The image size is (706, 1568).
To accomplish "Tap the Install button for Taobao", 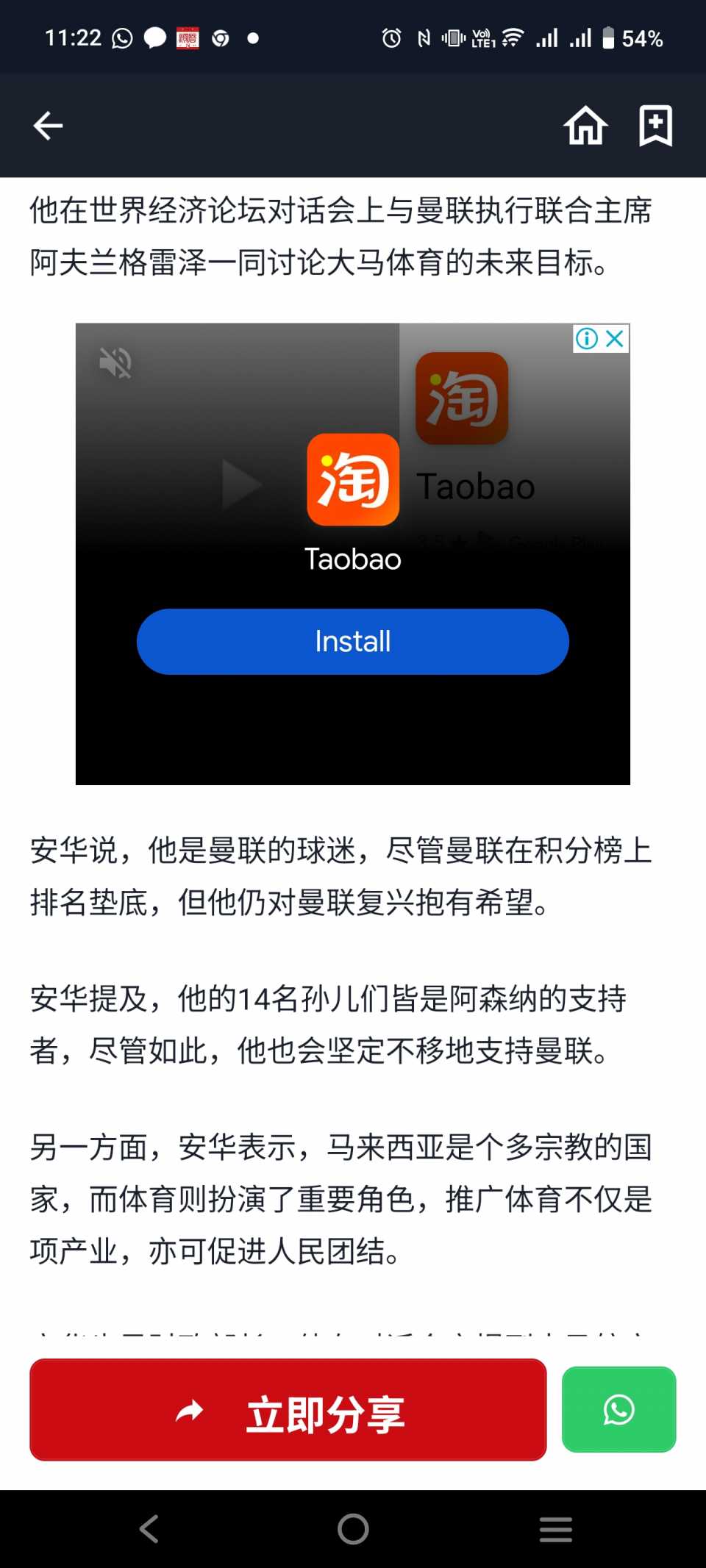I will pyautogui.click(x=352, y=641).
